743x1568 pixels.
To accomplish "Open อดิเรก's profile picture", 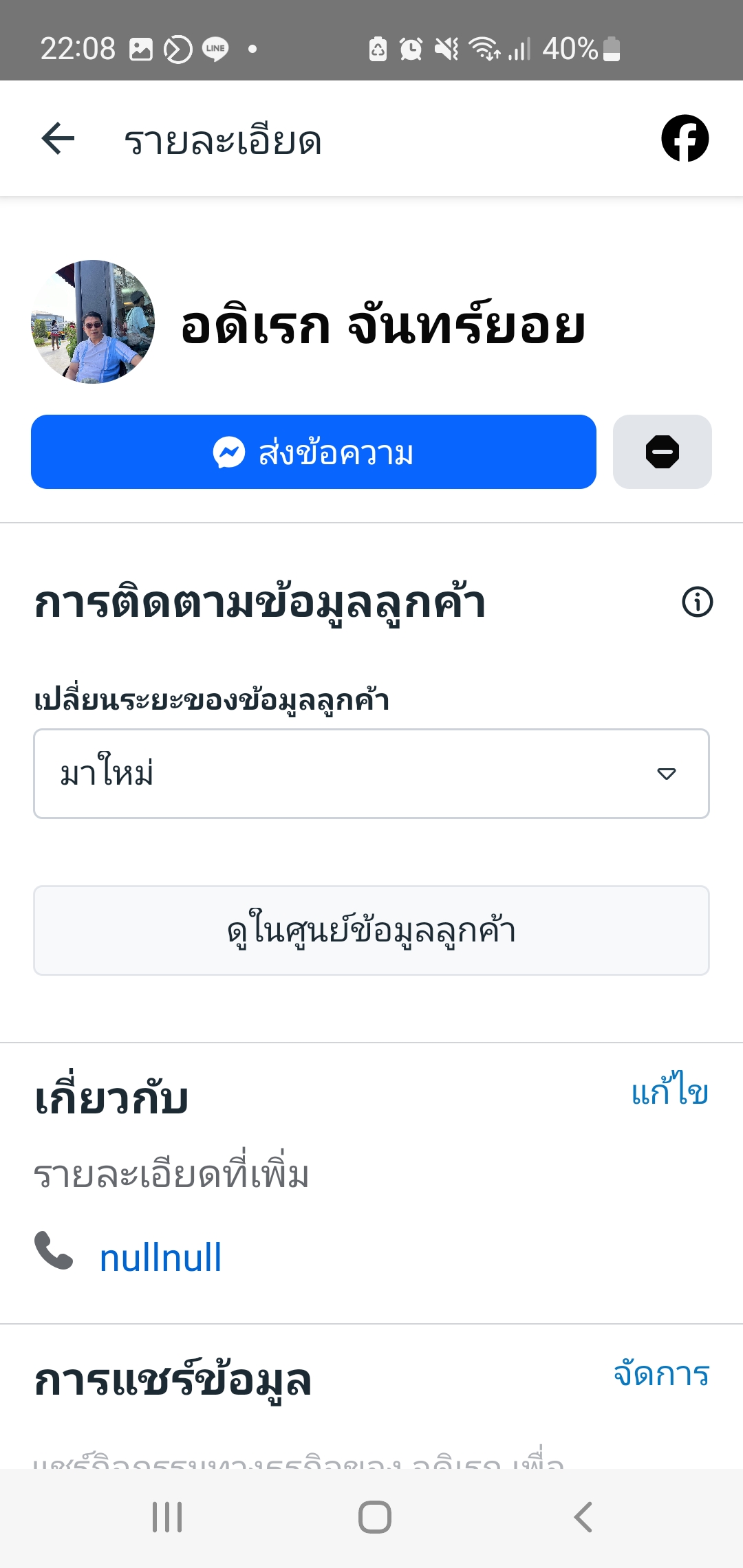I will click(93, 322).
